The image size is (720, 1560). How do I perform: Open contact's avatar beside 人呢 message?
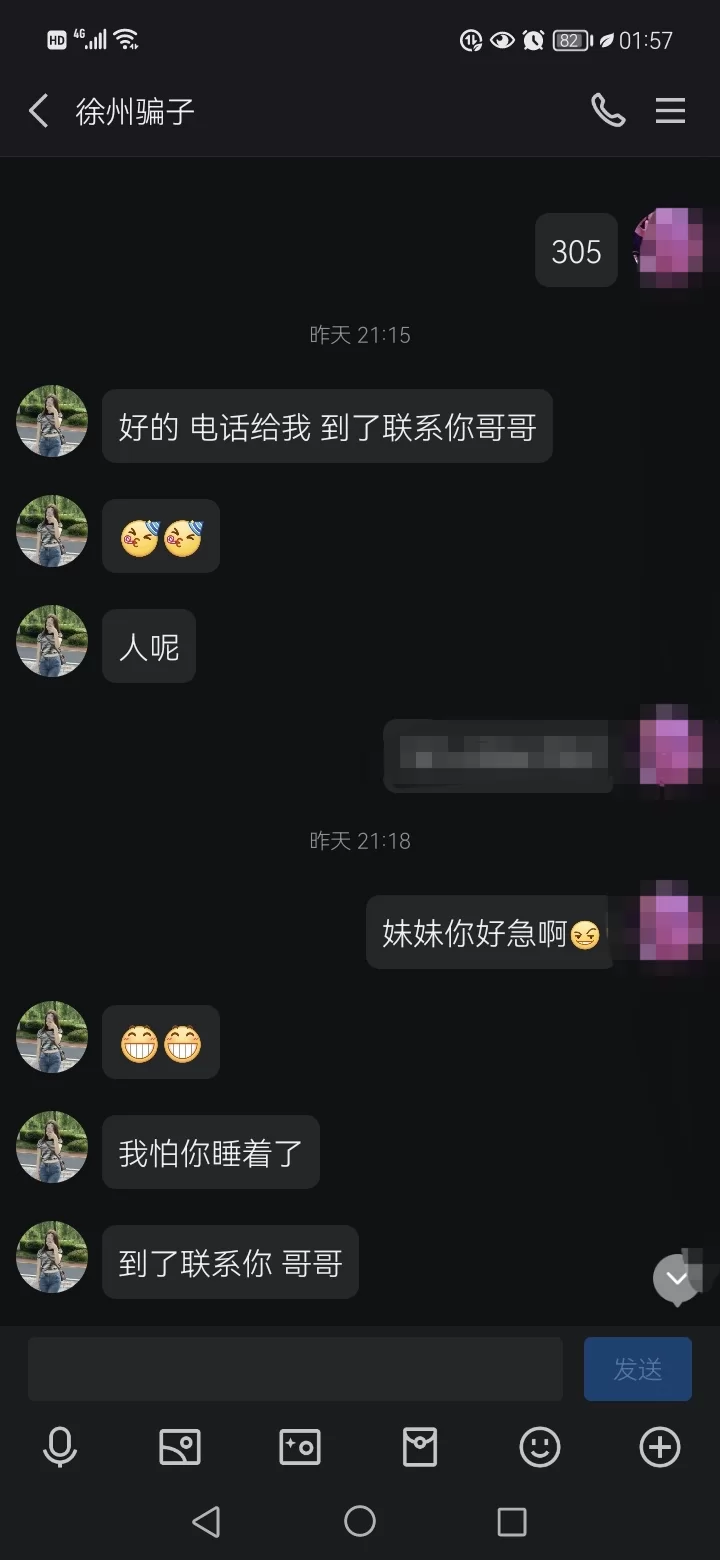pyautogui.click(x=52, y=641)
